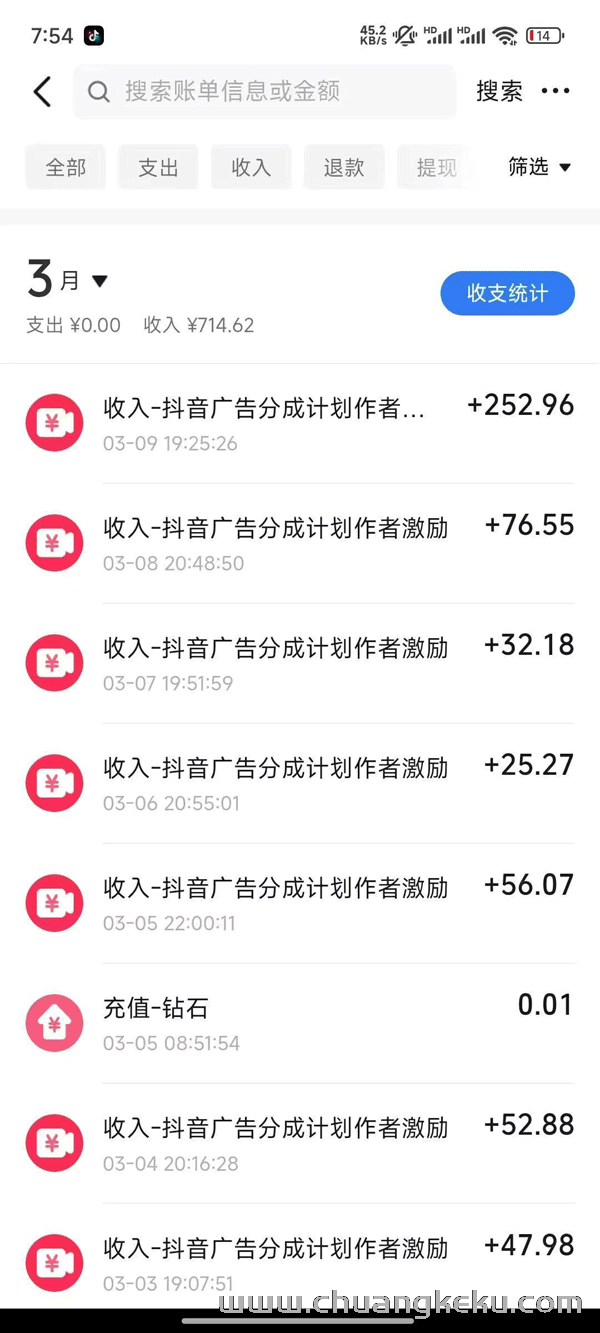Switch to the 支出 filter chip
This screenshot has height=1333, width=600.
(x=158, y=167)
